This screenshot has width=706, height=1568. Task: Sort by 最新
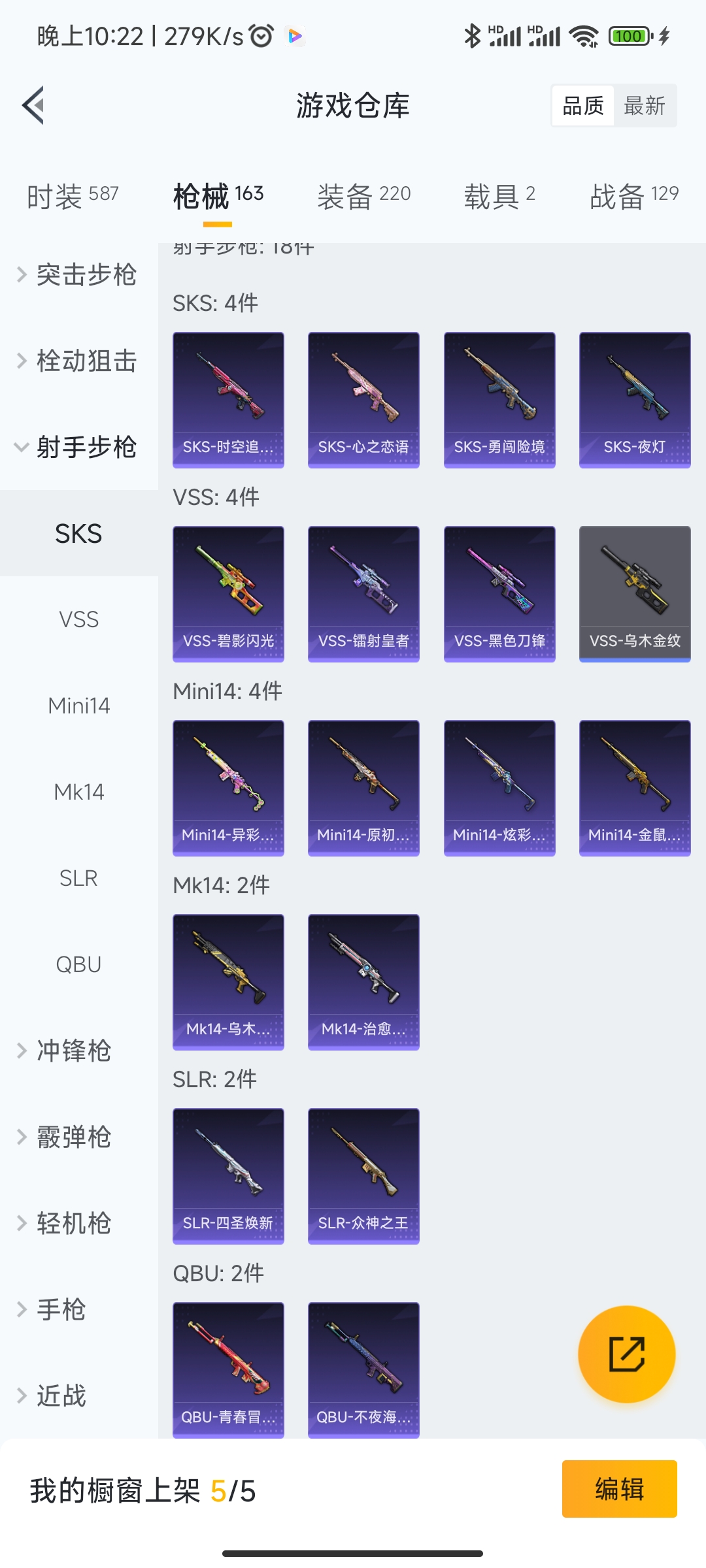click(x=644, y=106)
